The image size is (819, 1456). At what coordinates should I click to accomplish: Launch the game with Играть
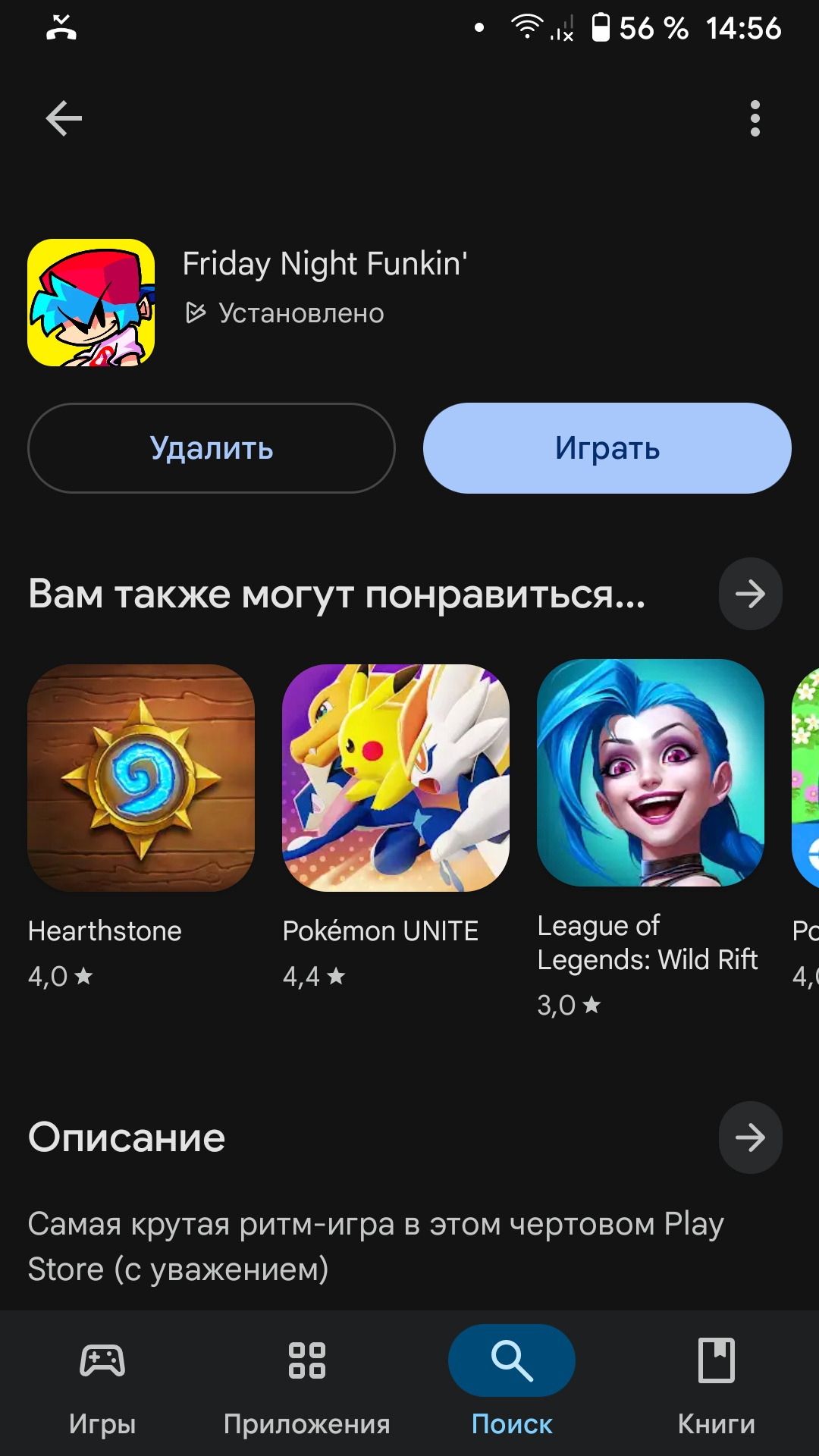click(x=607, y=448)
